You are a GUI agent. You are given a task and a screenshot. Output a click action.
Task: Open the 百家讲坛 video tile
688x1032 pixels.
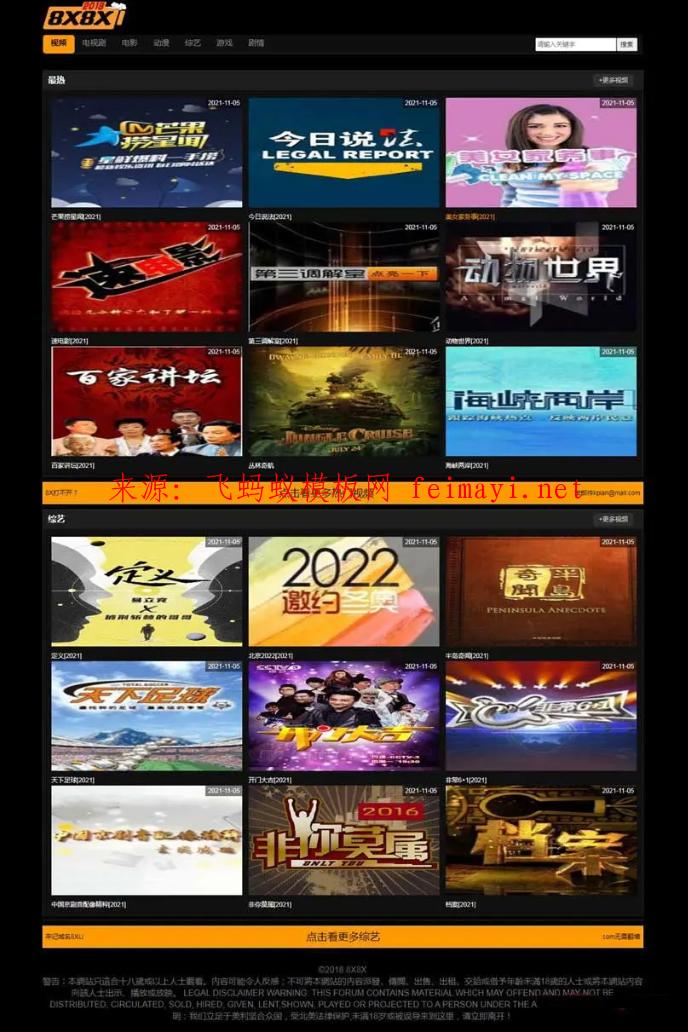pyautogui.click(x=146, y=401)
